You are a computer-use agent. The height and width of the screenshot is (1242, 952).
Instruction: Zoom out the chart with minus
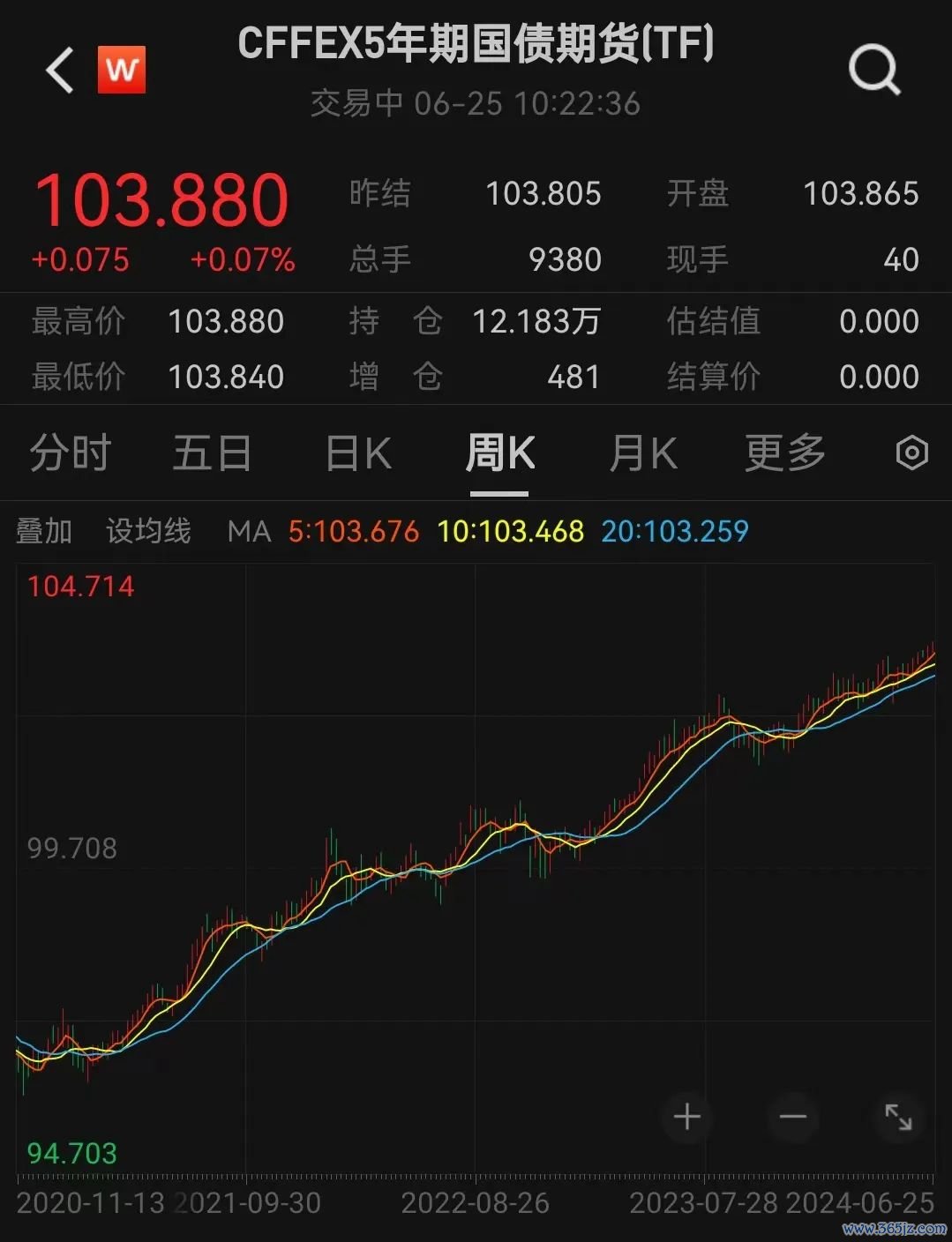[792, 1117]
